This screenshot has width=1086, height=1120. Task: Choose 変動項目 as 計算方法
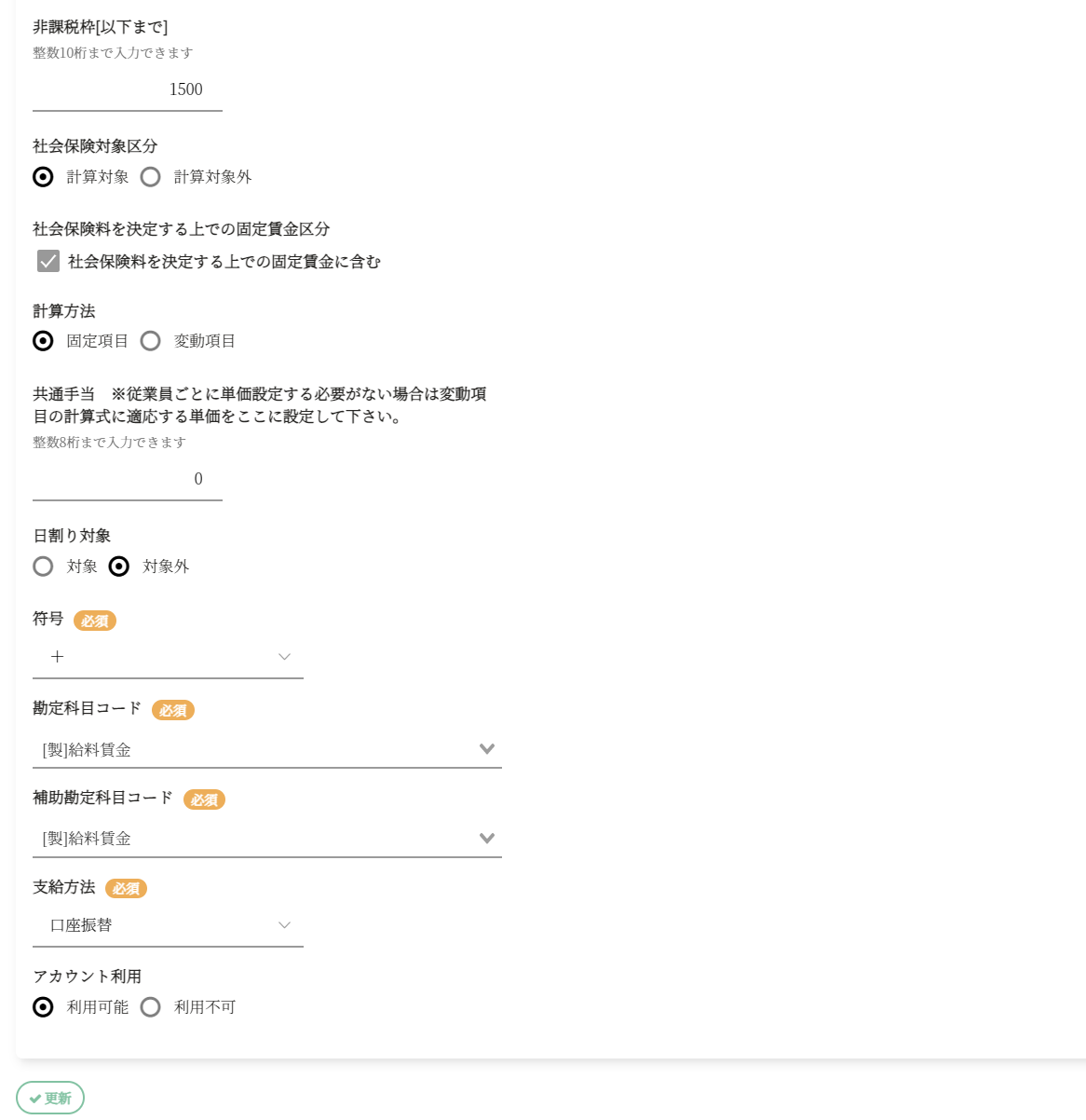(151, 341)
